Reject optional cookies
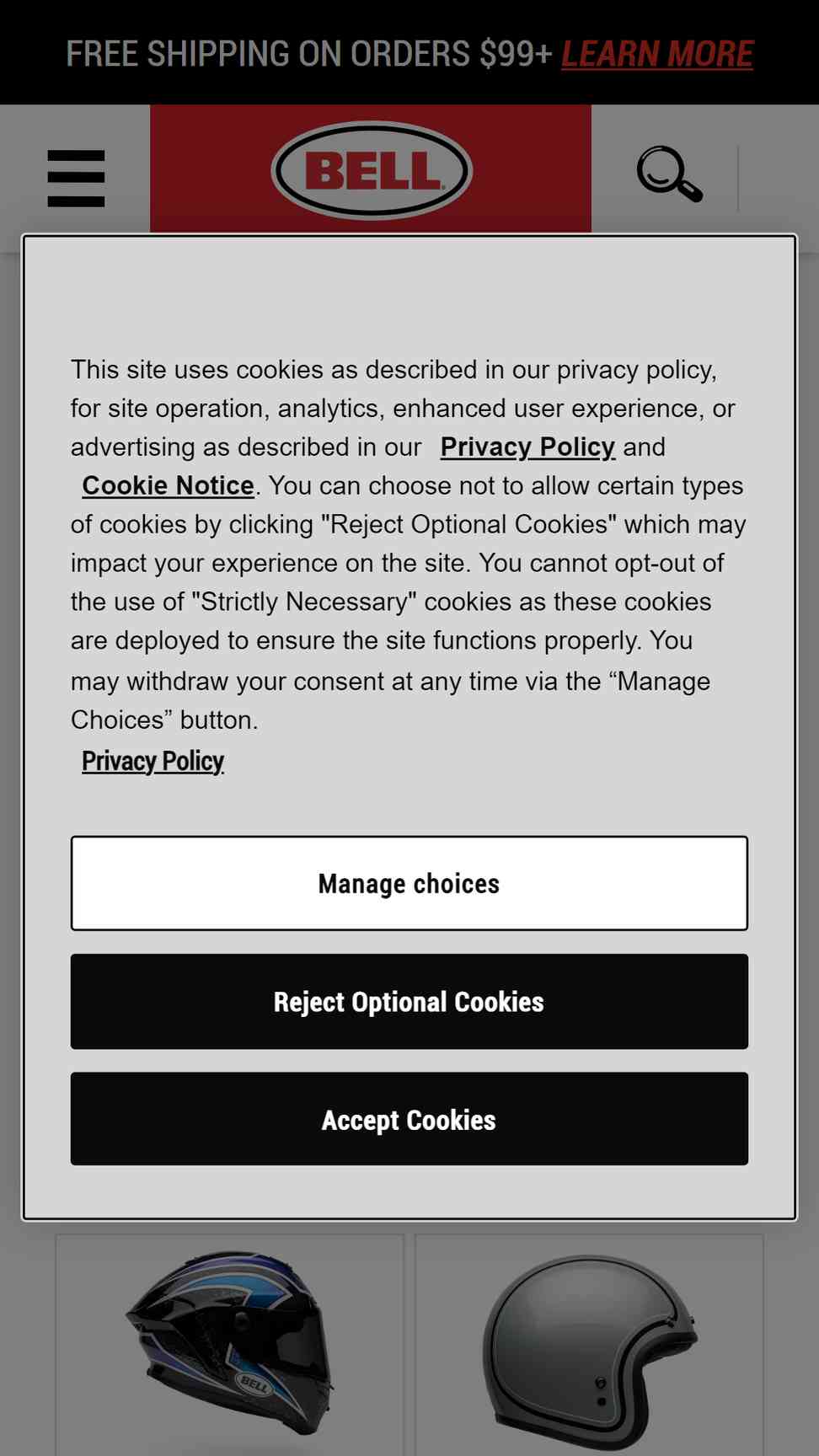The width and height of the screenshot is (819, 1456). 409,1002
